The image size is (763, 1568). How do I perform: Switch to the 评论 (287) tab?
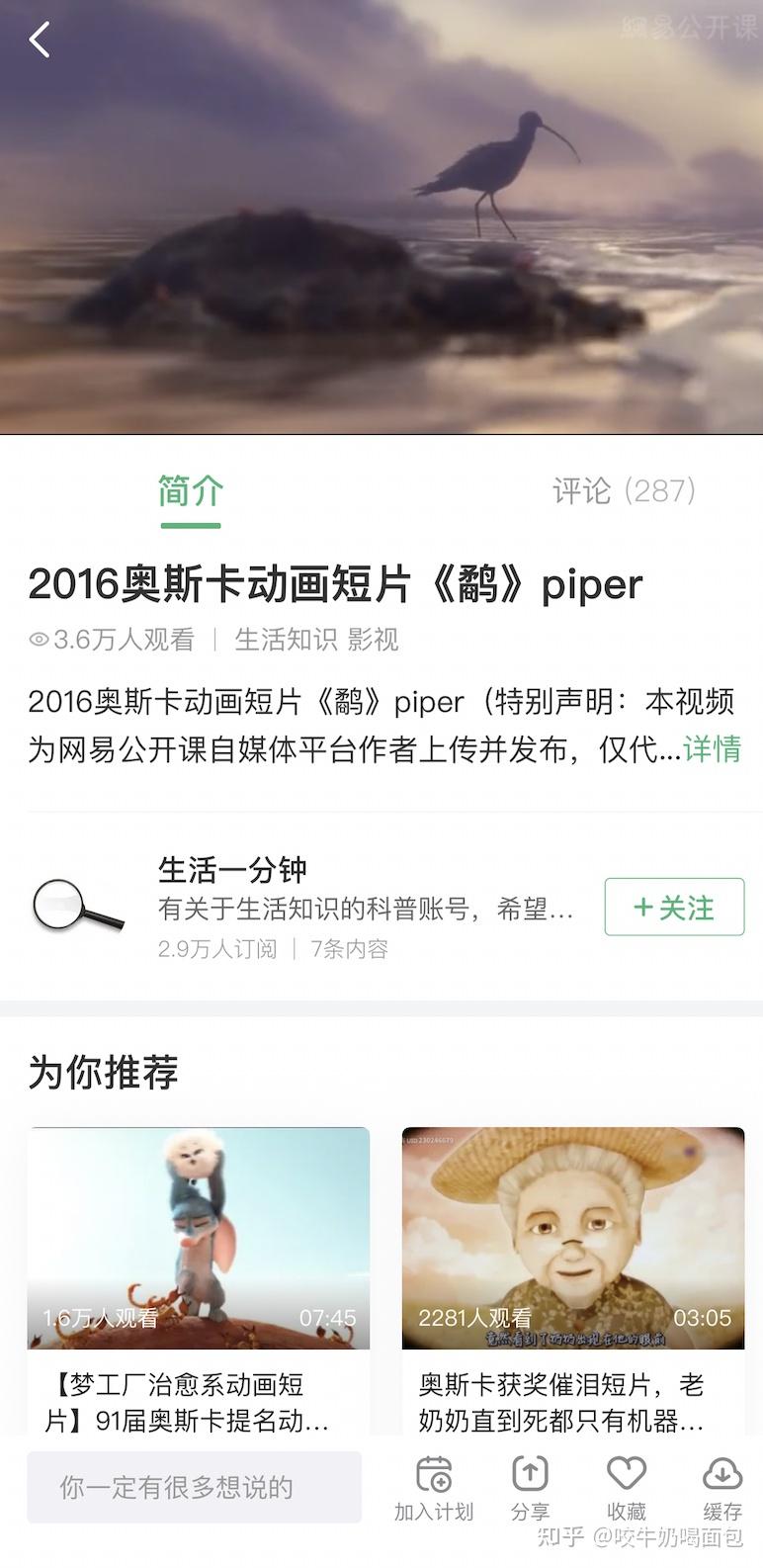pyautogui.click(x=624, y=490)
